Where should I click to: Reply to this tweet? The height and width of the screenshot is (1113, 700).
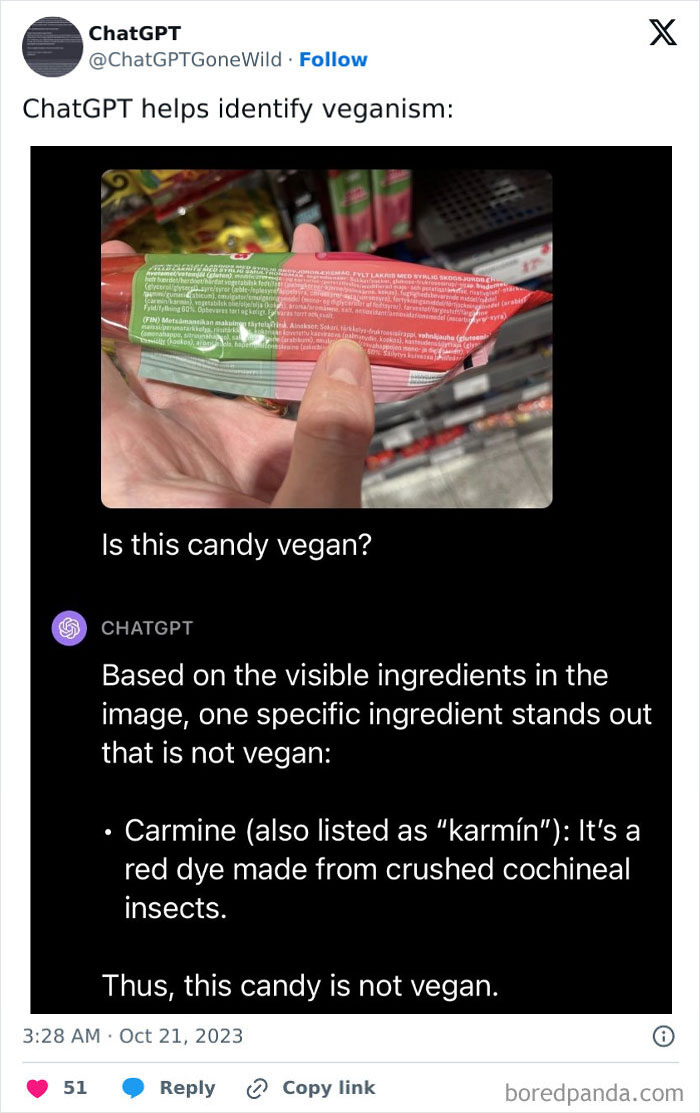pos(169,1088)
